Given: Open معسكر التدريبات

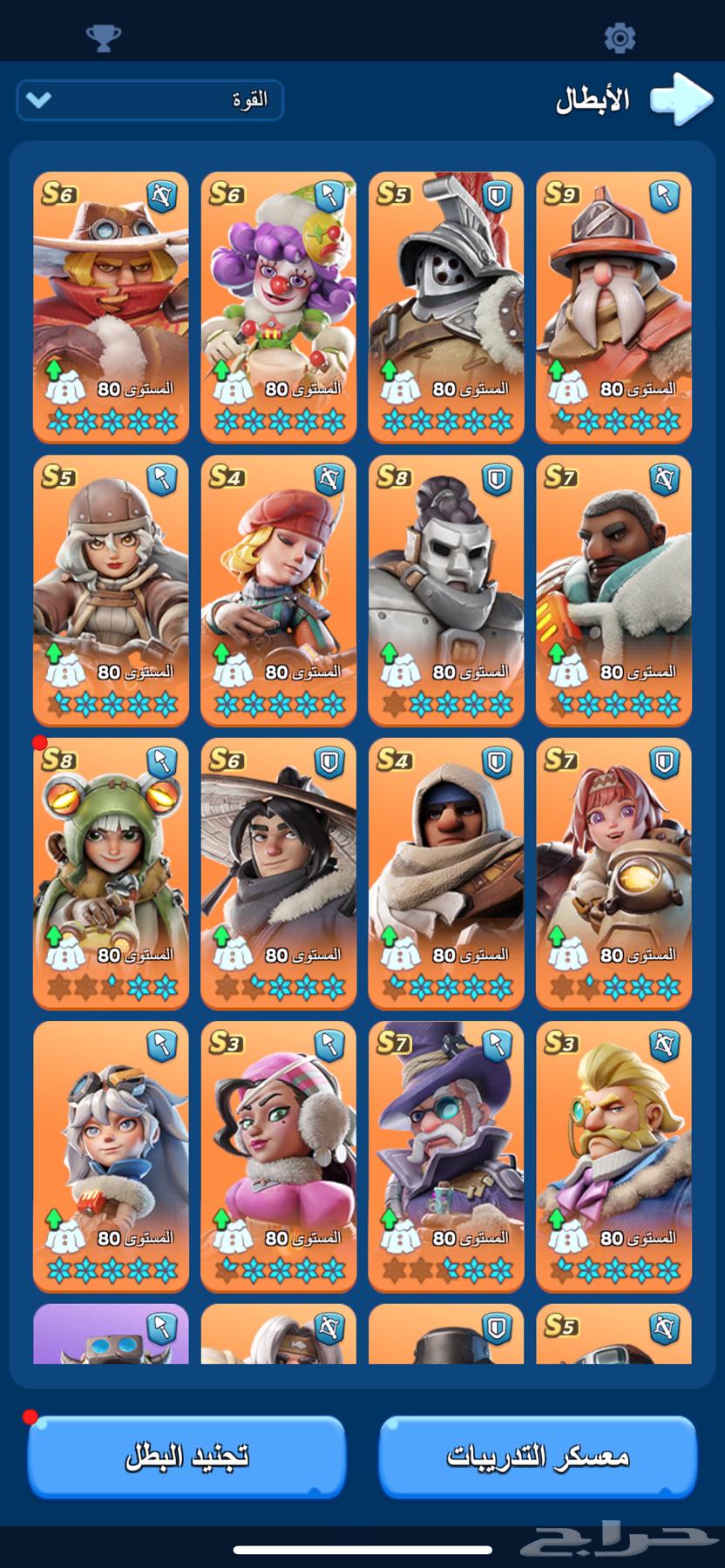Looking at the screenshot, I should (x=538, y=1456).
